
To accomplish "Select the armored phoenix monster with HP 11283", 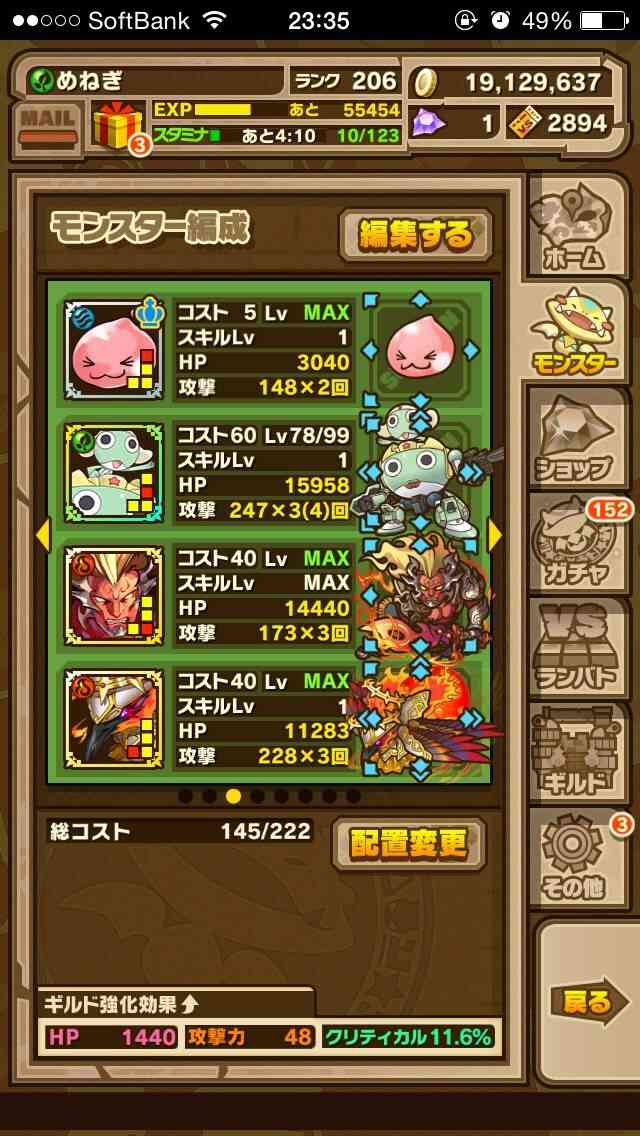I will 115,719.
